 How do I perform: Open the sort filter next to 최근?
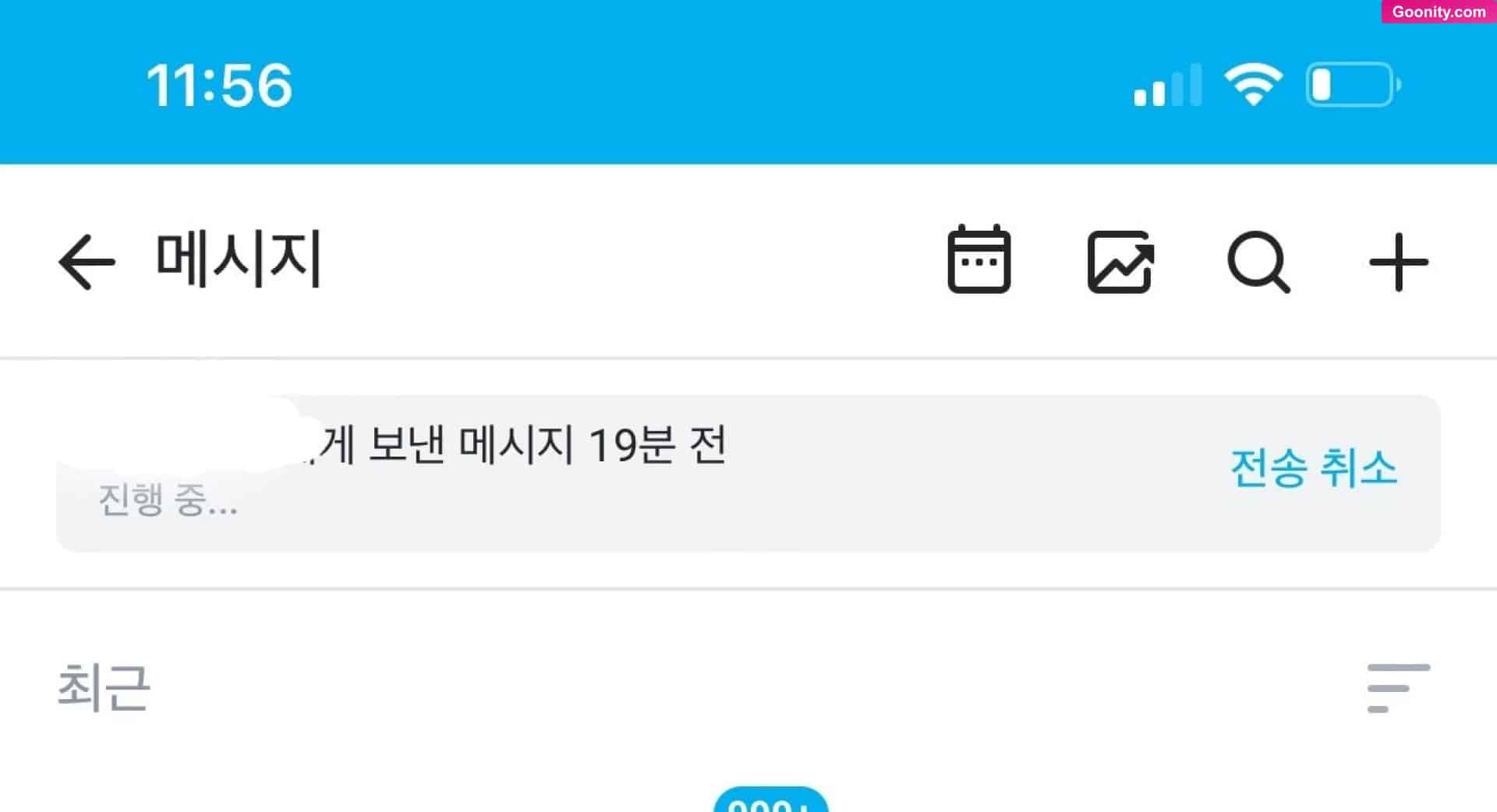[x=1398, y=687]
